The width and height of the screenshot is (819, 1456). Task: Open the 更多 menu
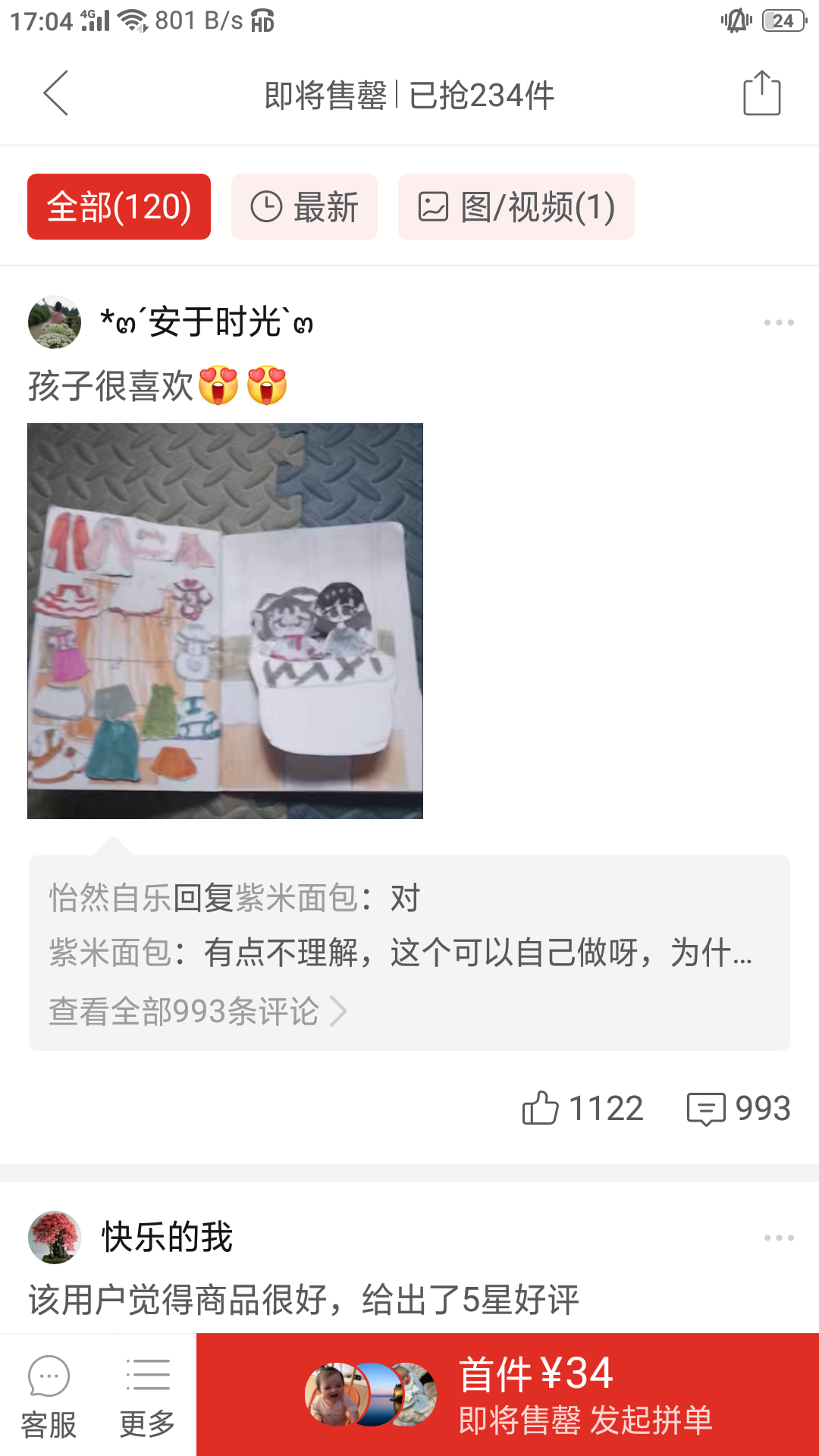pyautogui.click(x=147, y=1397)
